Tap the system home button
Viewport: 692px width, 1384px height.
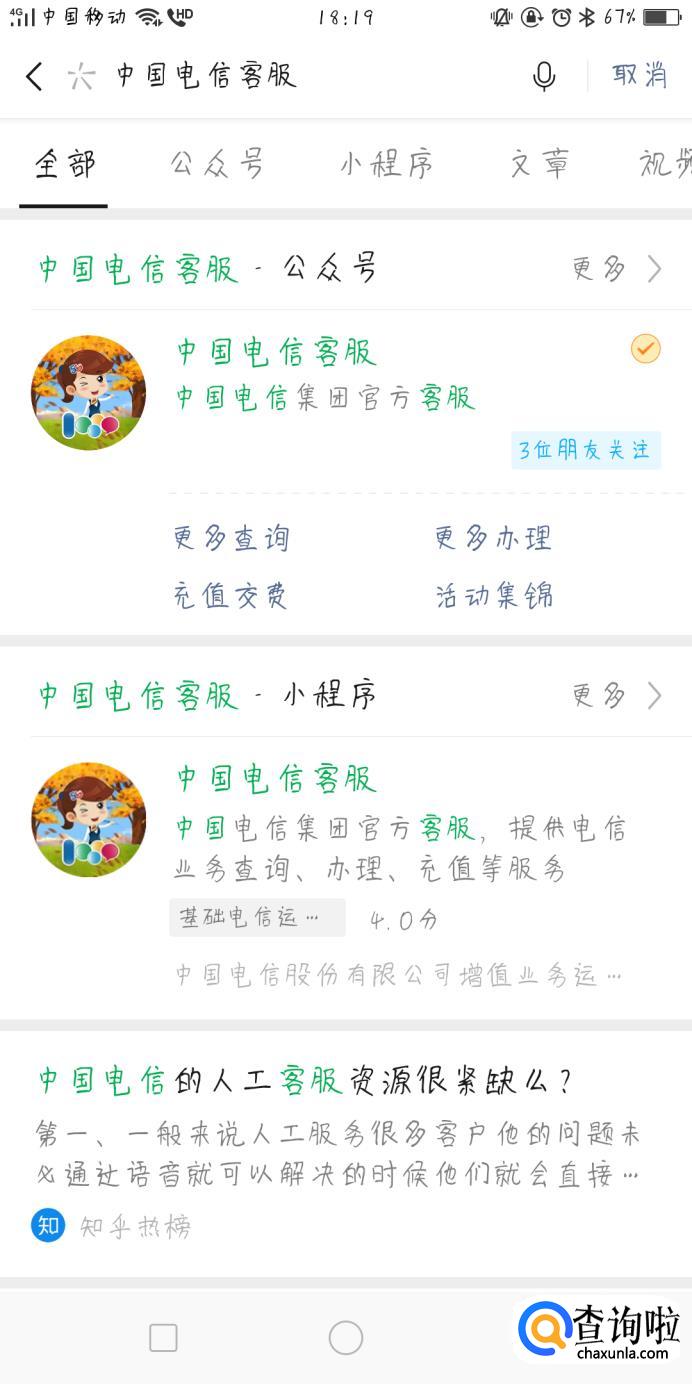[x=346, y=1337]
